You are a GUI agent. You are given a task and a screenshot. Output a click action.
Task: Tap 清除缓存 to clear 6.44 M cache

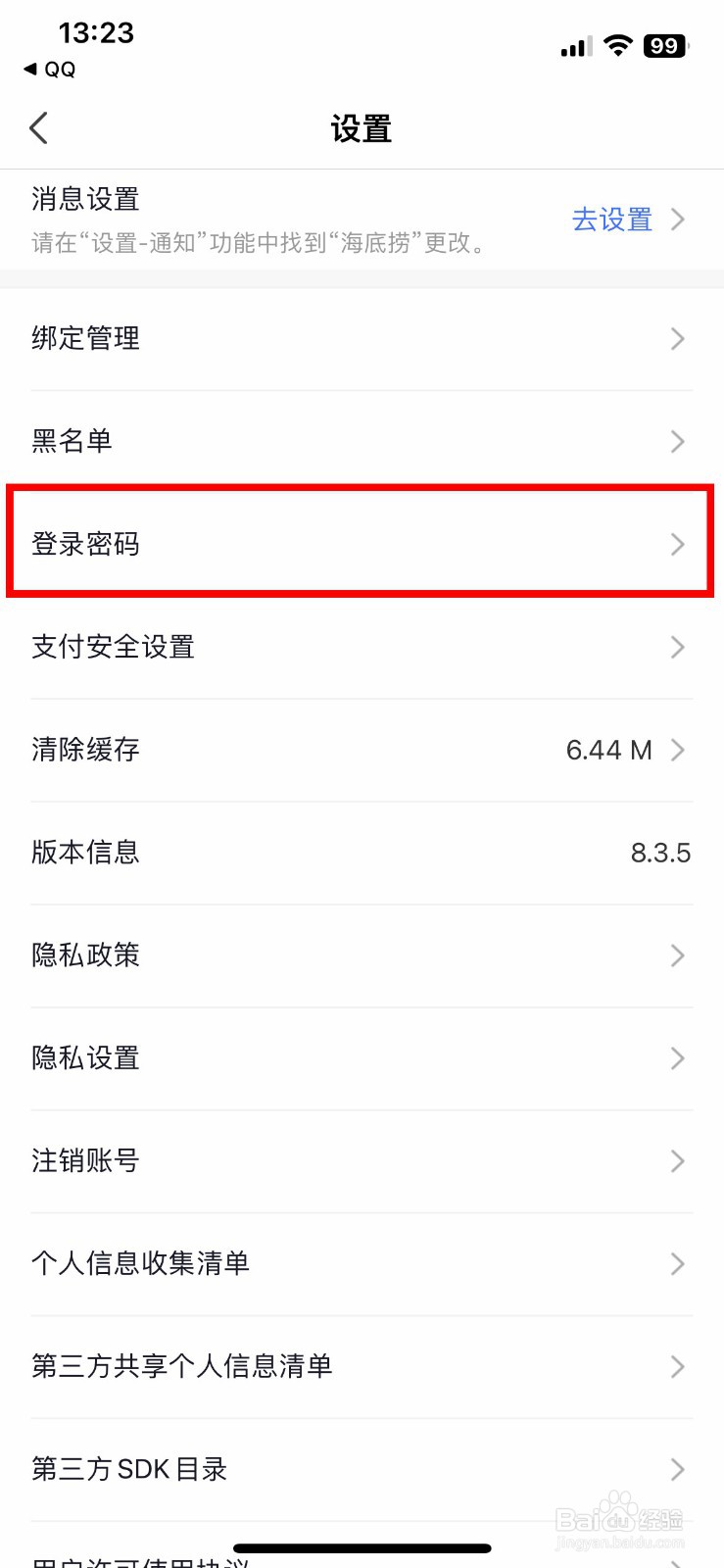coord(85,750)
